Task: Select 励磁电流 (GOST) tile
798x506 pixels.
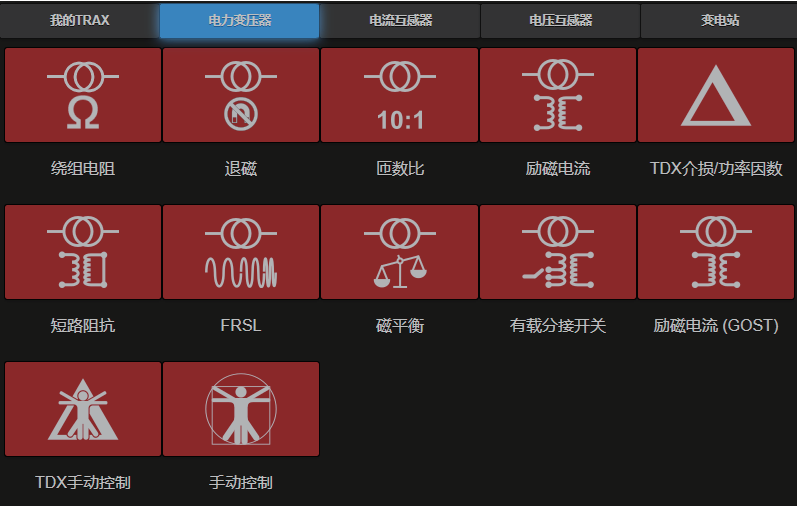Action: (x=716, y=252)
